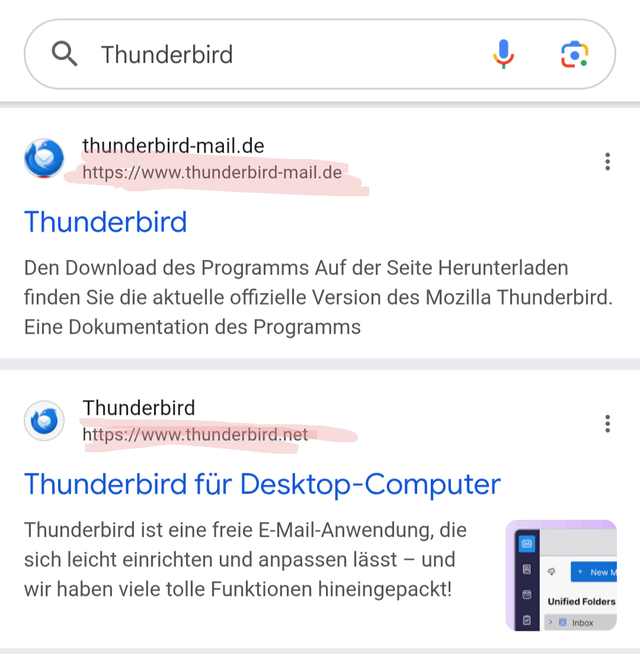Viewport: 640px width, 654px height.
Task: Start voice search with the microphone
Action: click(x=504, y=54)
